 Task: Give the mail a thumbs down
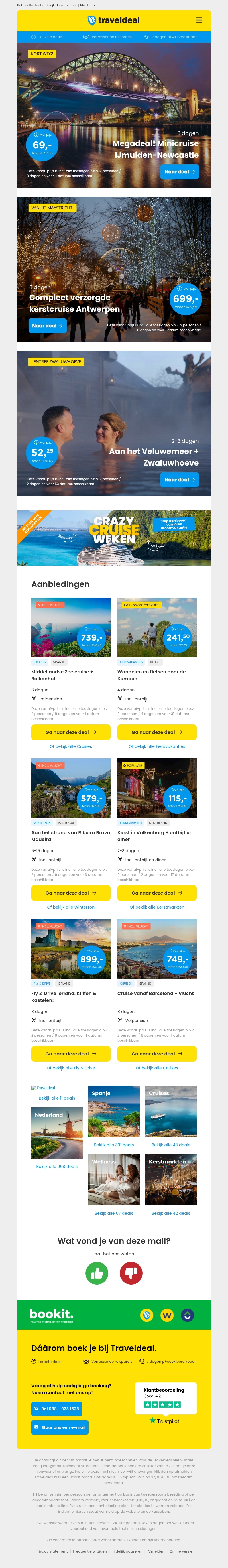click(131, 1273)
